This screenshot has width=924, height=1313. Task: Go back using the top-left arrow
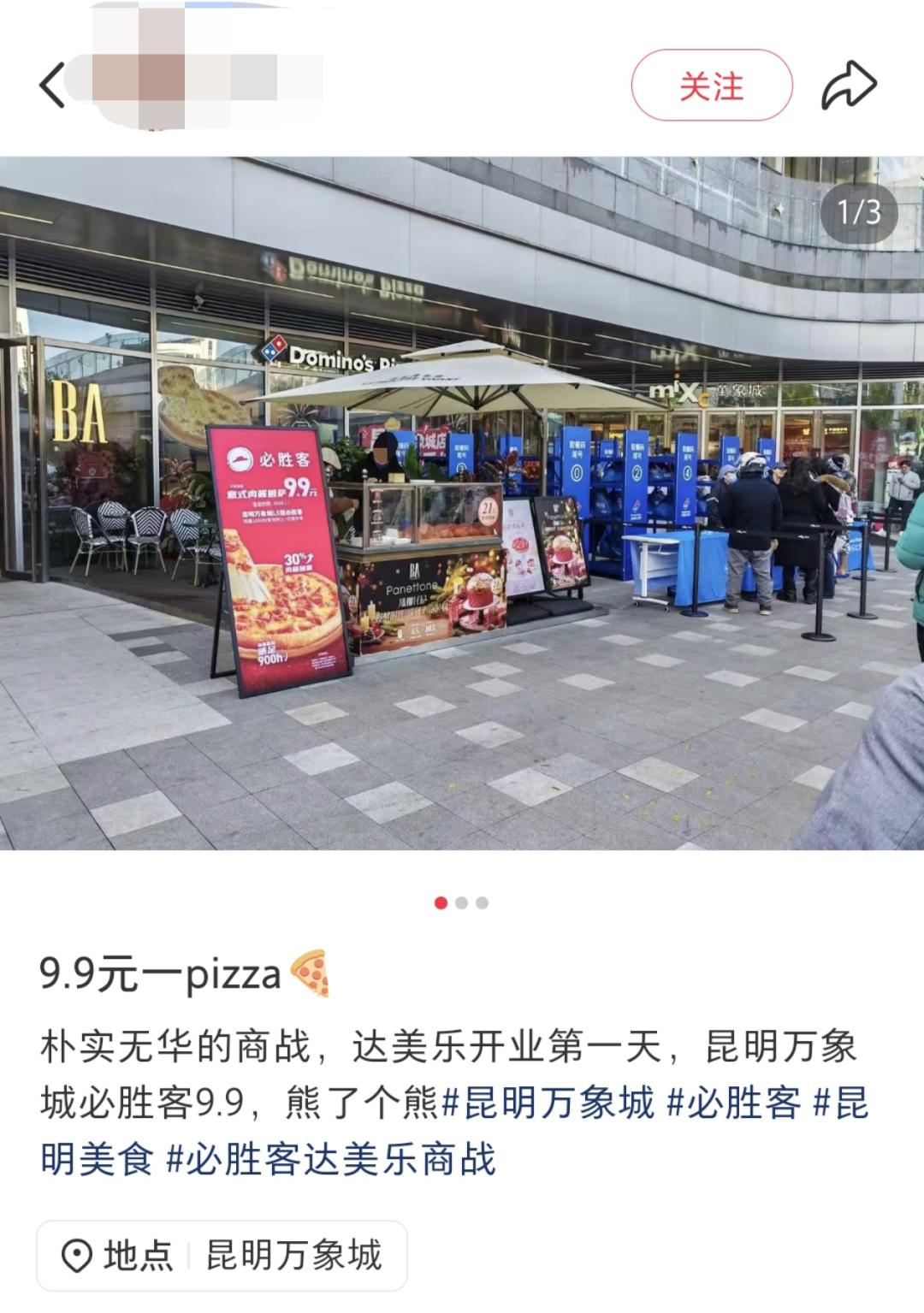[53, 86]
